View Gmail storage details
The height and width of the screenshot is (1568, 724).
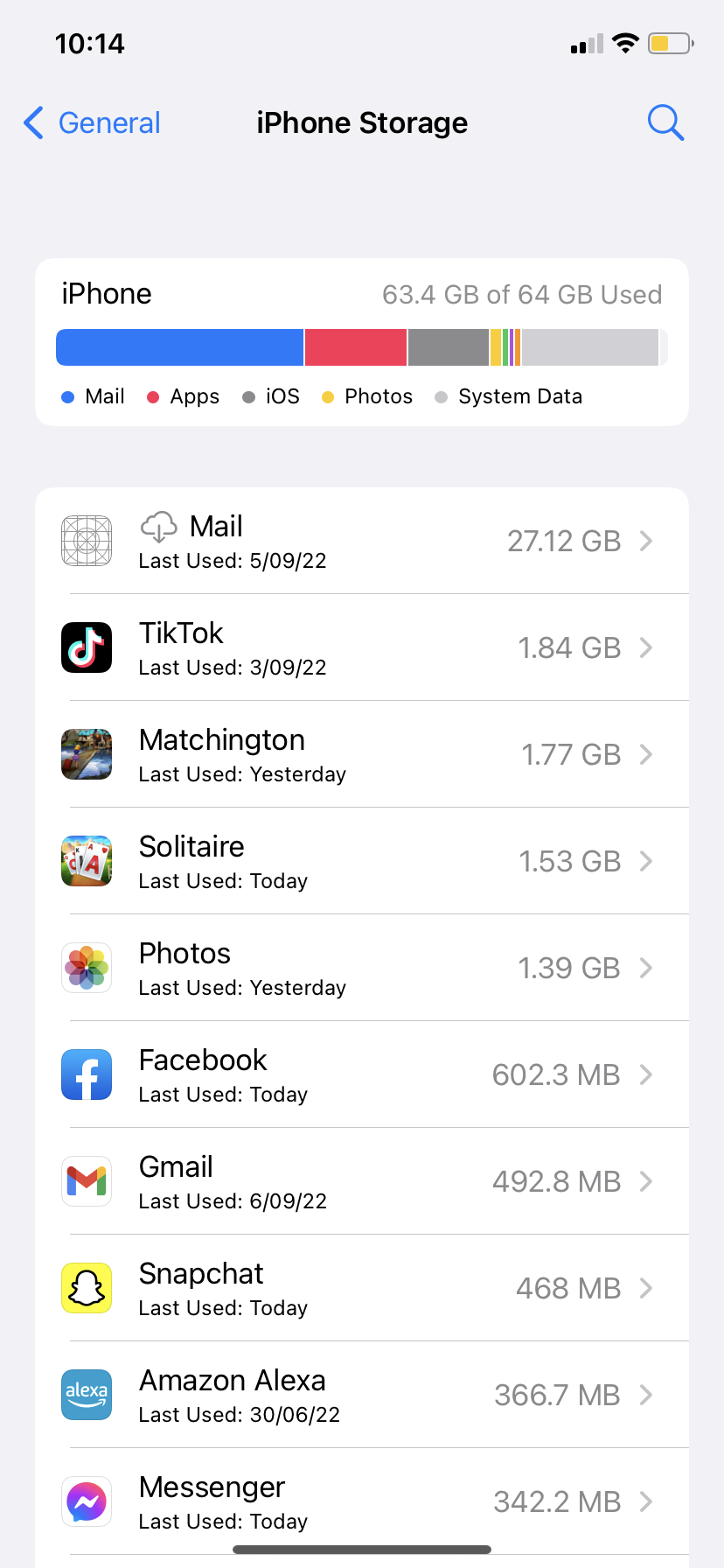[x=362, y=1182]
